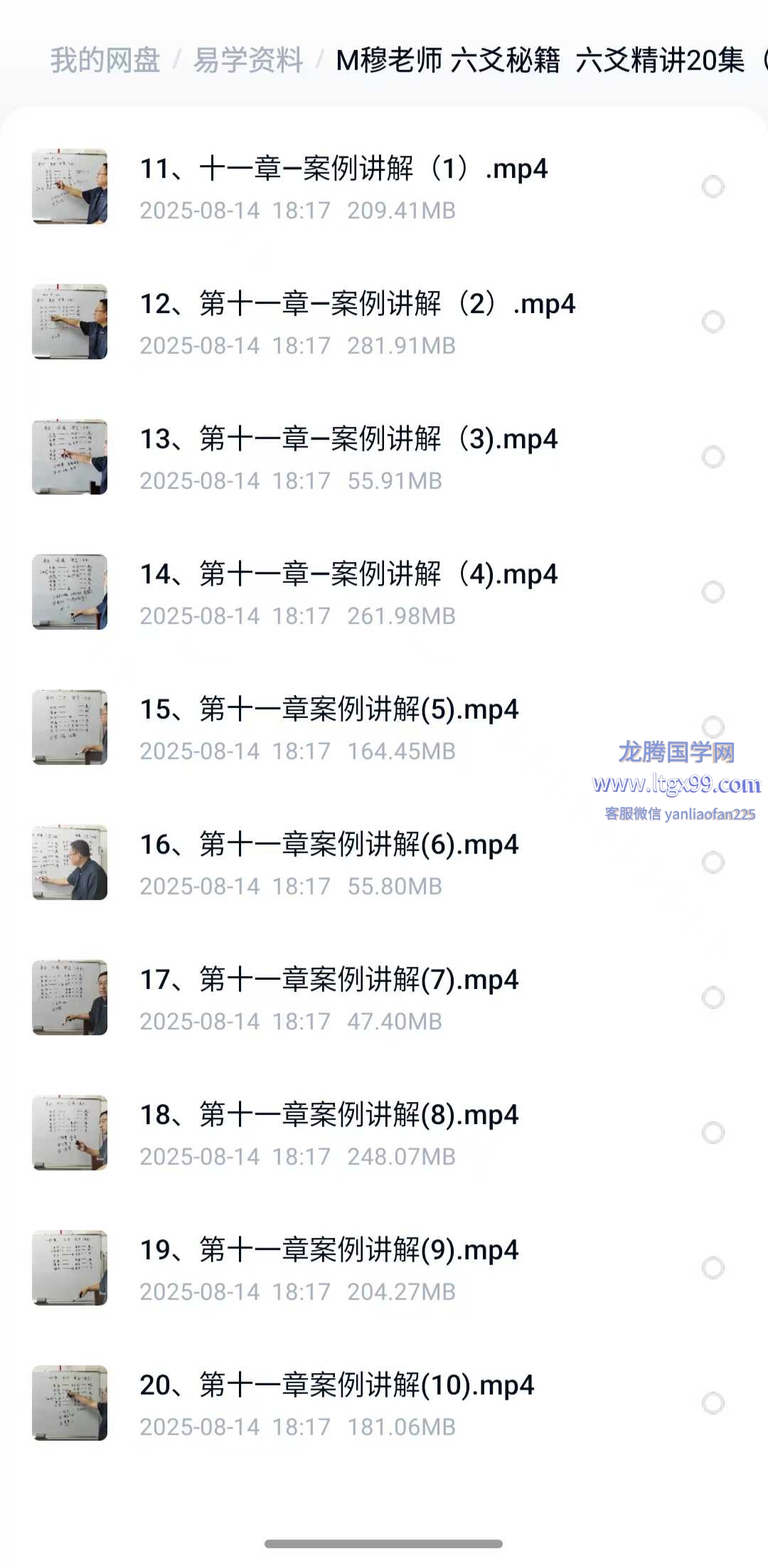
Task: Go to 我的网盘 in the breadcrumb
Action: [x=105, y=60]
